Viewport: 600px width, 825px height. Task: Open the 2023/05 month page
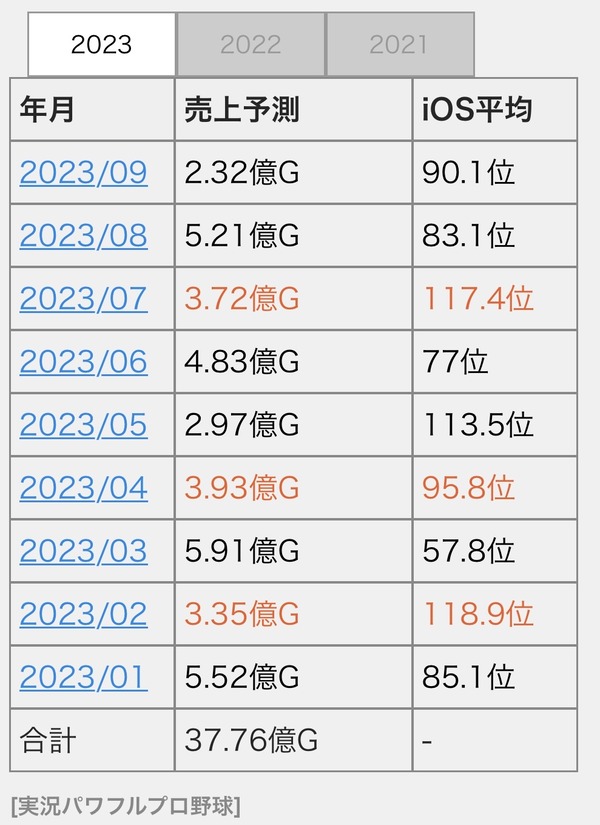point(83,424)
